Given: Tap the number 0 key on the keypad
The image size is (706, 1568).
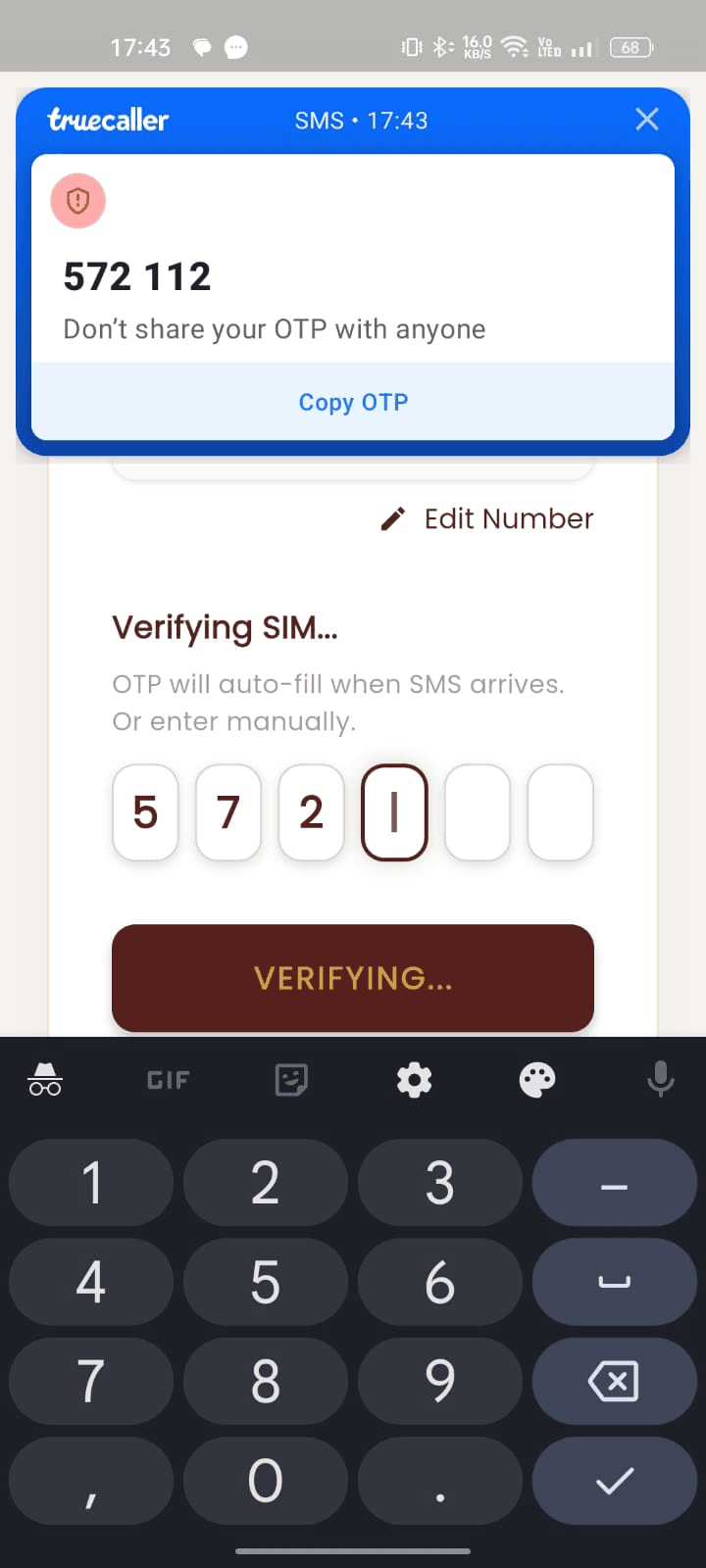Looking at the screenshot, I should tap(265, 1482).
